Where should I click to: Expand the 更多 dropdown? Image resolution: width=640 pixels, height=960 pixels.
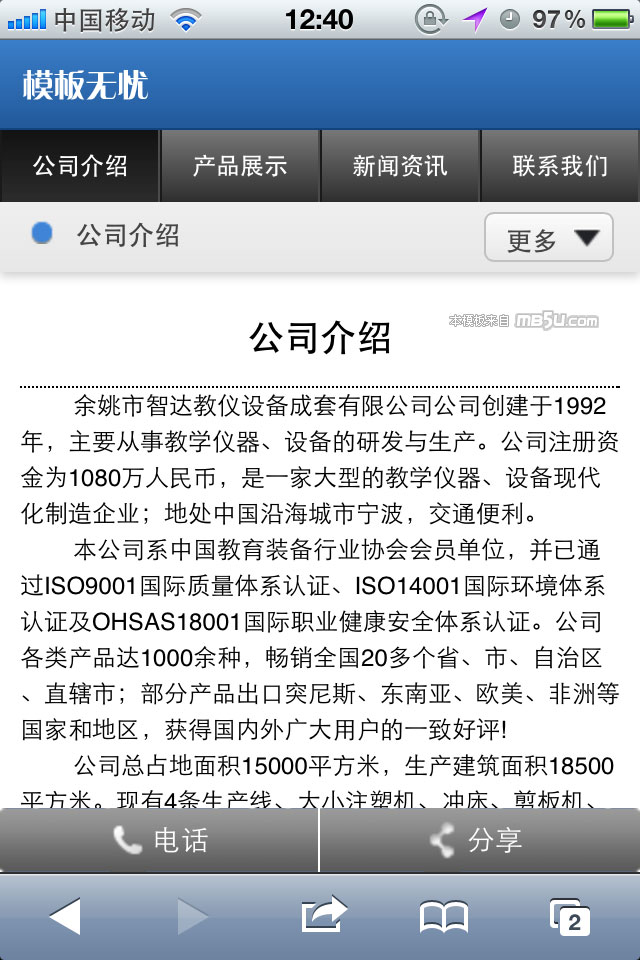[548, 238]
